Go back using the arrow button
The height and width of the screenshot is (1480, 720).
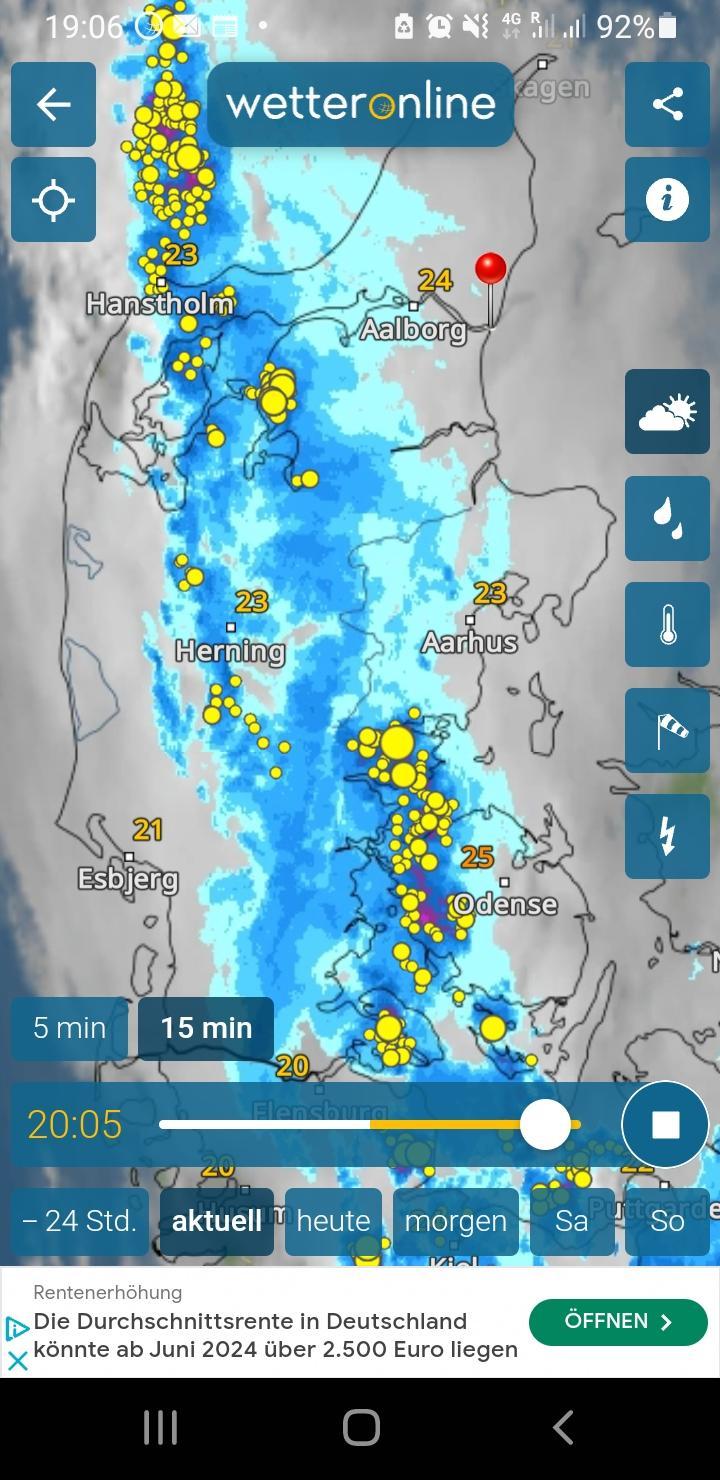(54, 105)
